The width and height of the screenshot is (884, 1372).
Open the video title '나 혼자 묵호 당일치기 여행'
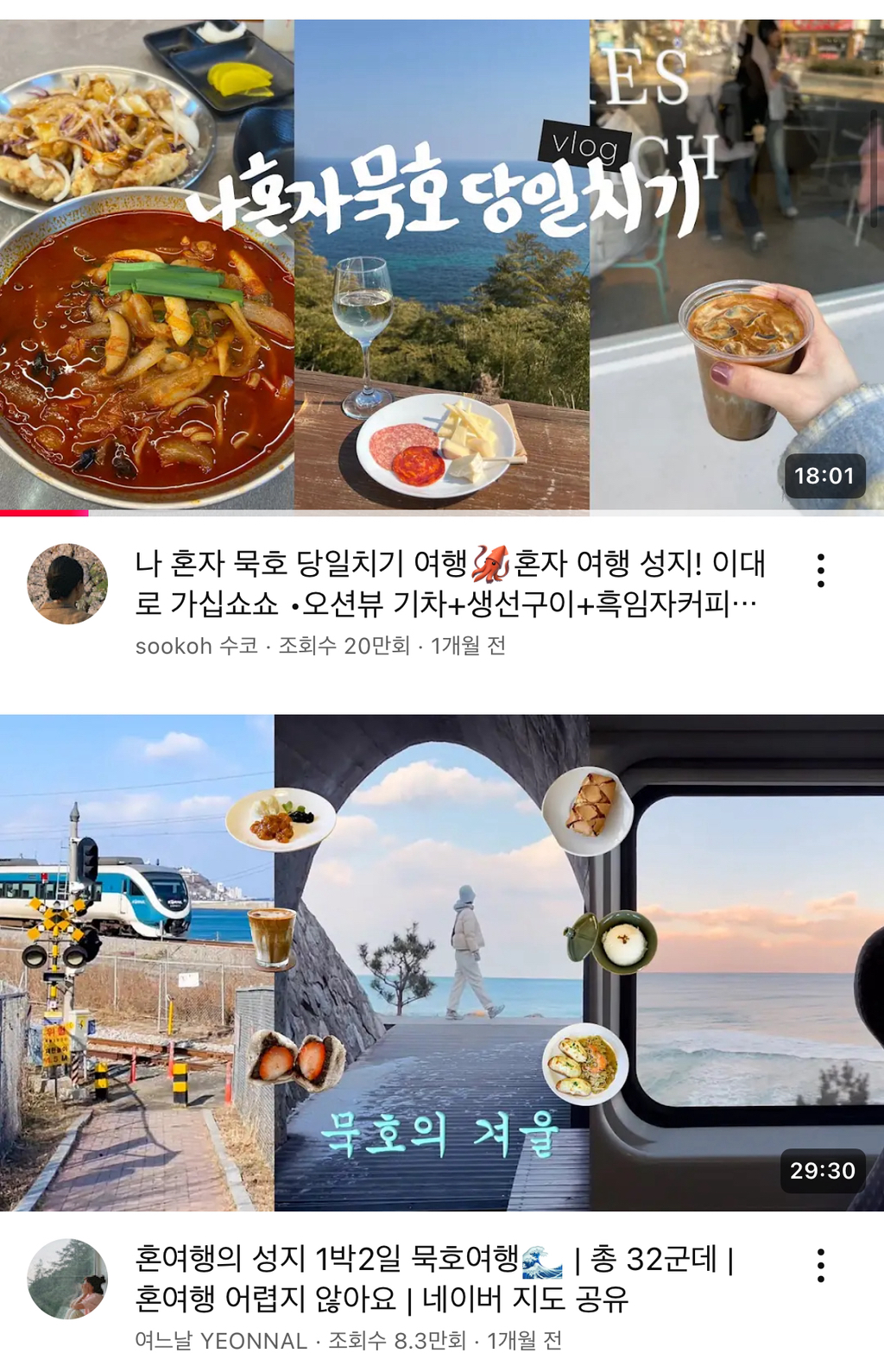(449, 583)
